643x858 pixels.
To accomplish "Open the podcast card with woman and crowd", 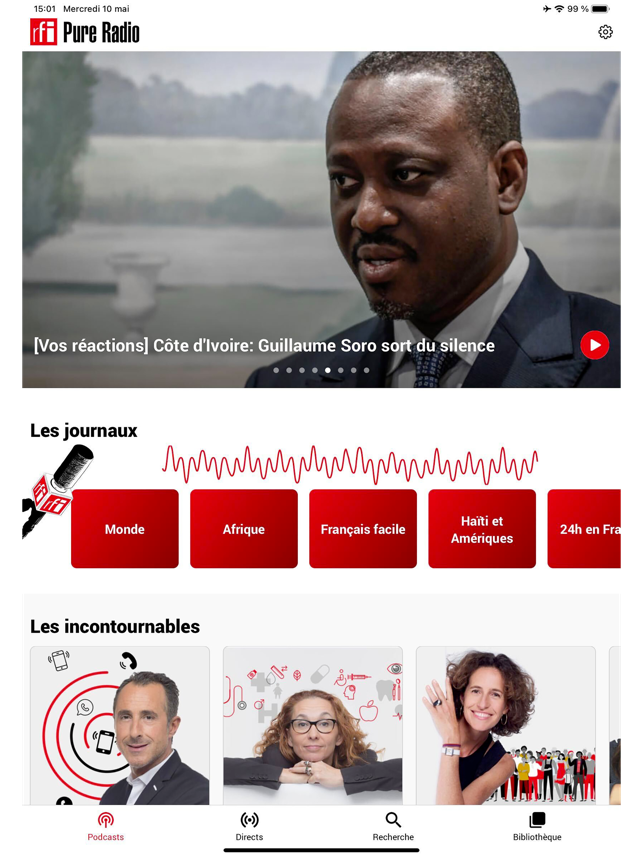I will [506, 725].
